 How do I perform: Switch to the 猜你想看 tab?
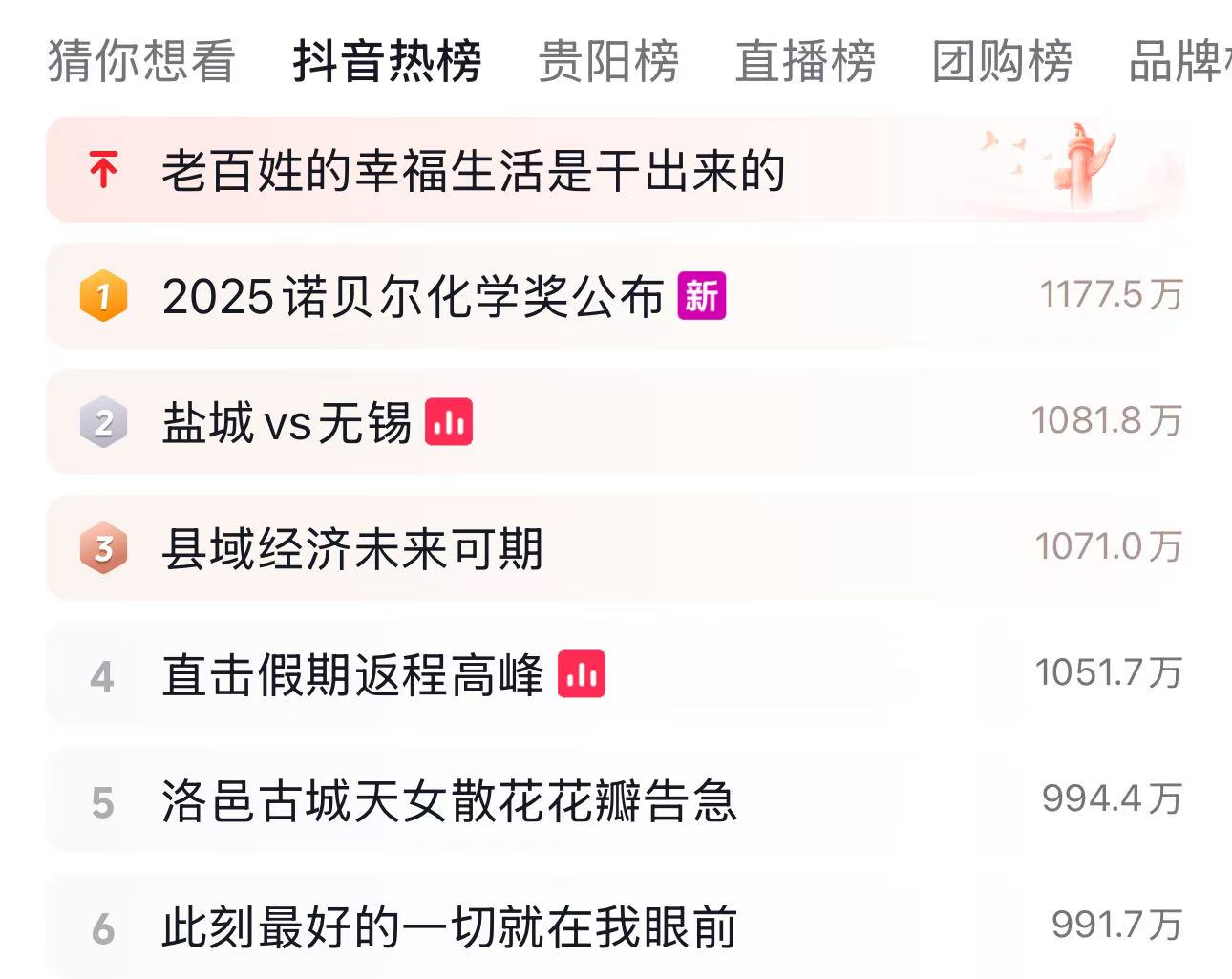pyautogui.click(x=141, y=61)
